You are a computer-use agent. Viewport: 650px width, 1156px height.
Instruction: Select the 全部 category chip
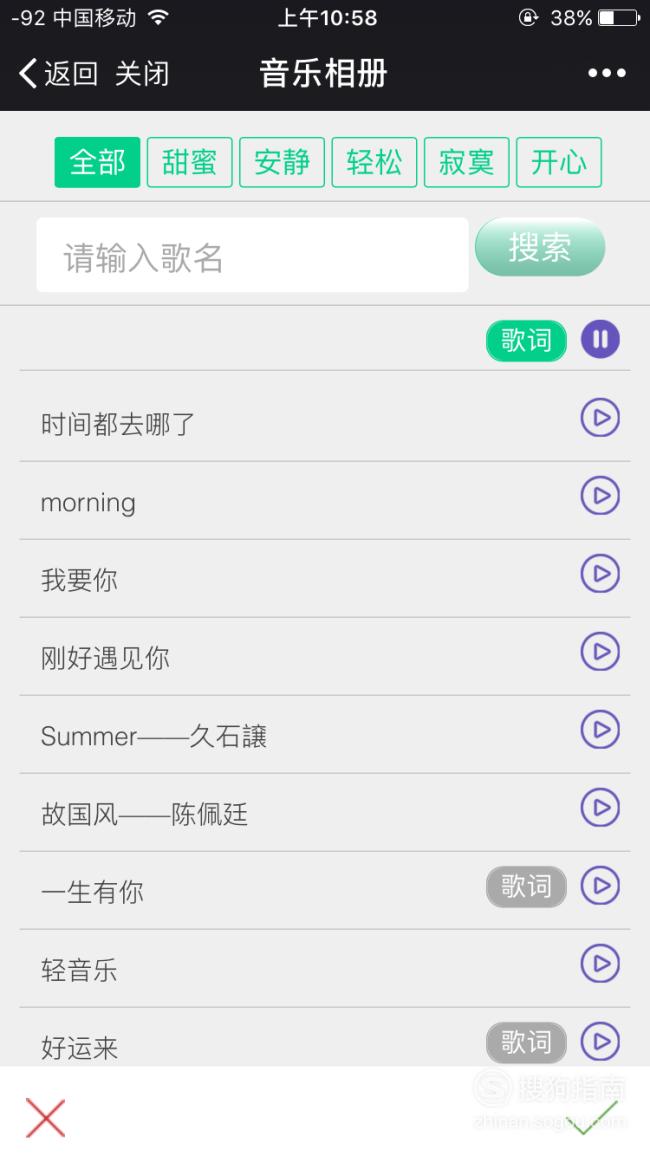97,162
